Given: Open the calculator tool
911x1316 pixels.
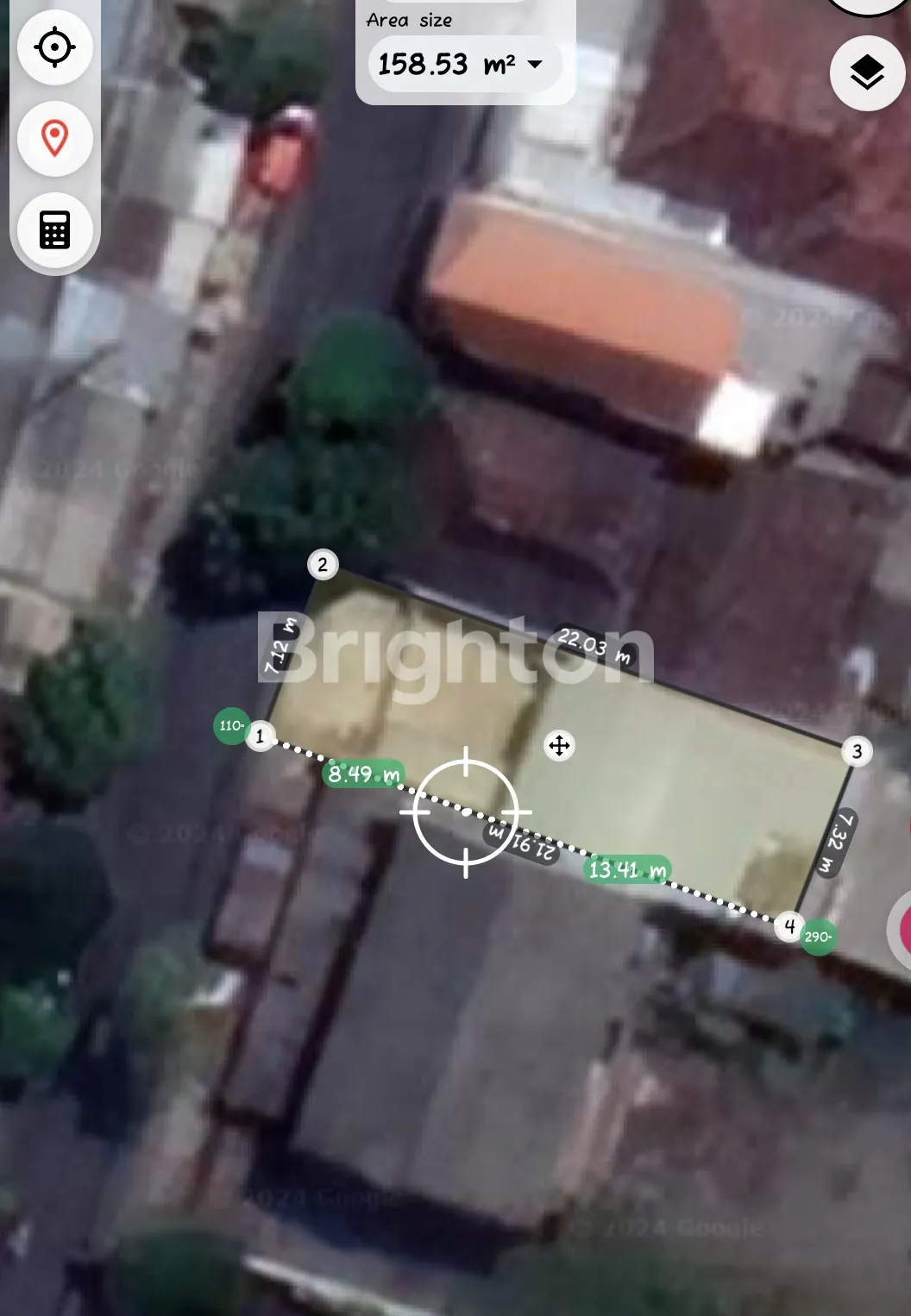Looking at the screenshot, I should 54,229.
